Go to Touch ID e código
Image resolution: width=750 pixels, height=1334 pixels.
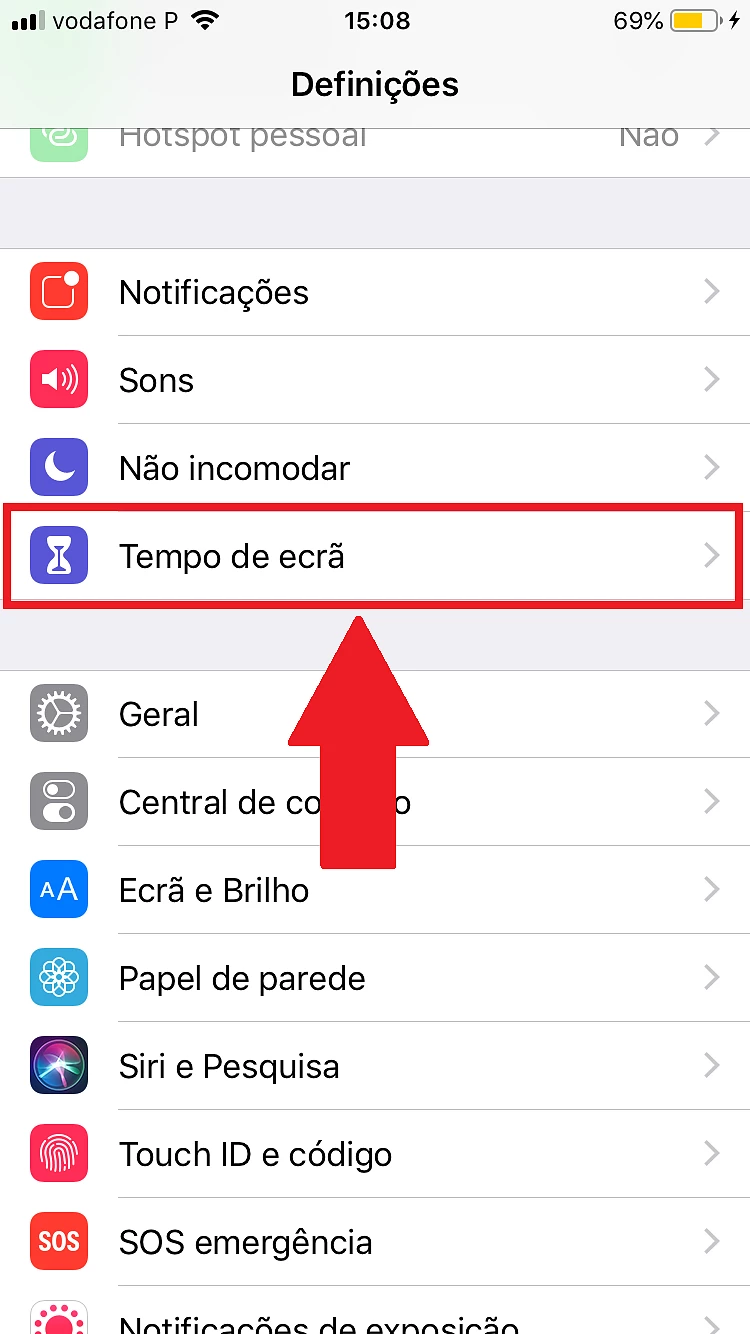tap(375, 1154)
